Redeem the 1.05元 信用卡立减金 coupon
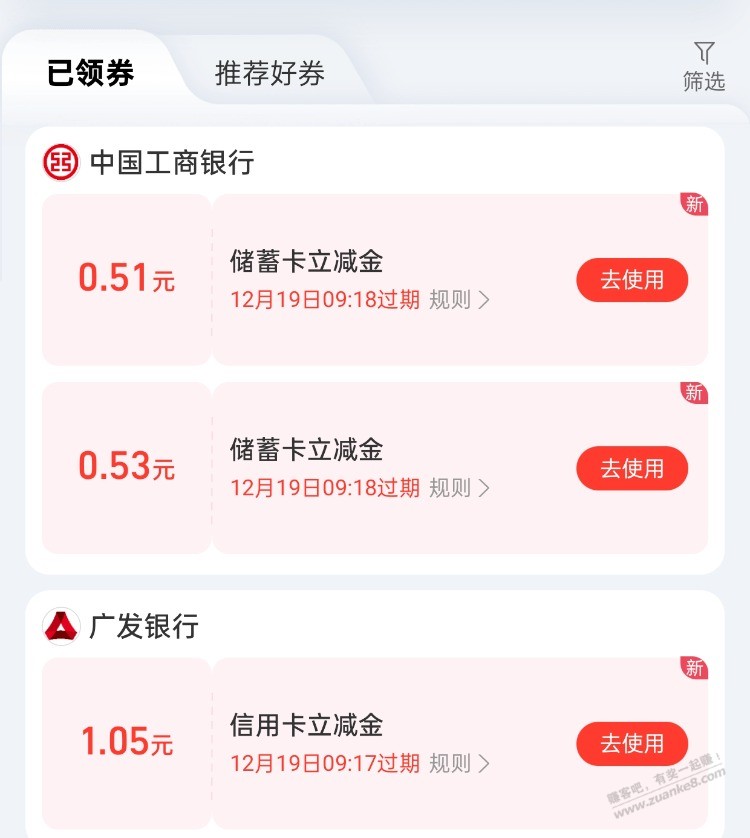 click(x=632, y=744)
